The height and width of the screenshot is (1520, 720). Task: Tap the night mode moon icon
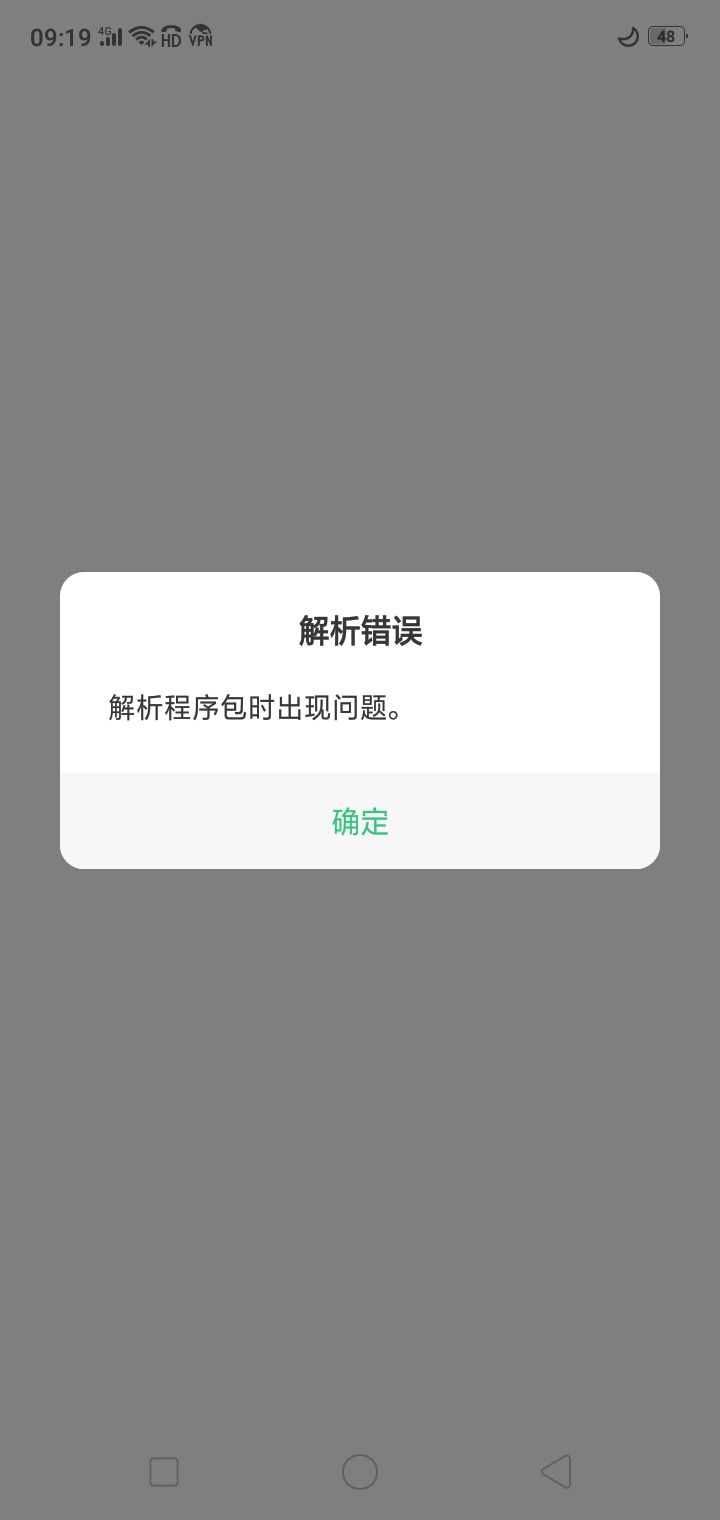[x=628, y=36]
